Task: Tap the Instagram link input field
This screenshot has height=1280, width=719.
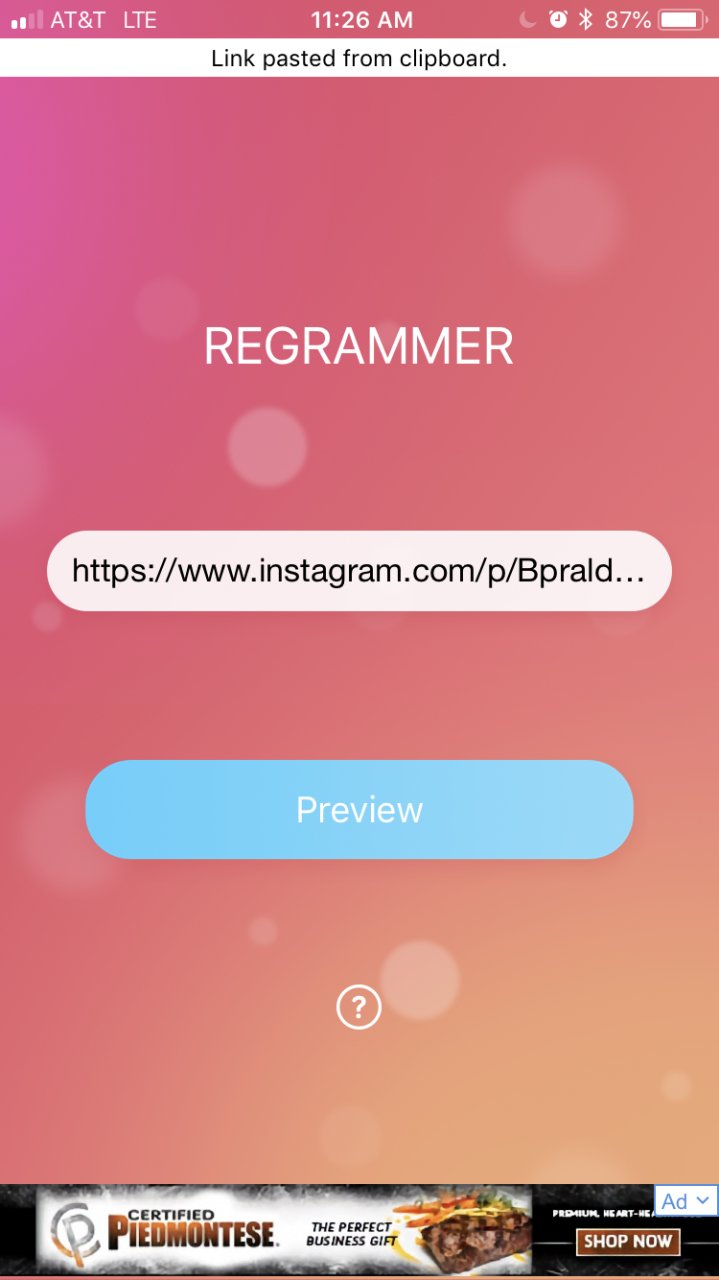Action: (x=359, y=571)
